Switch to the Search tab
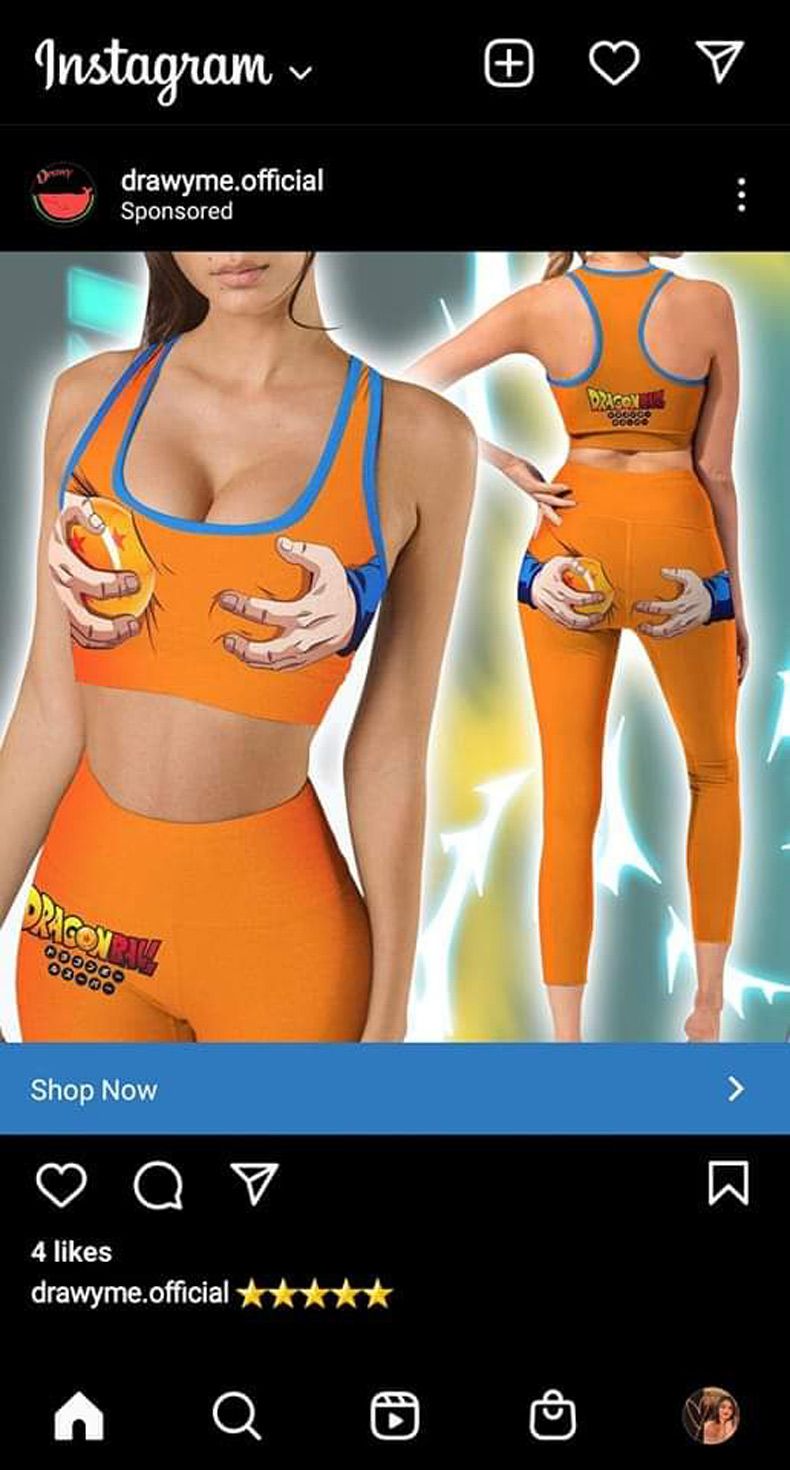 pos(236,1416)
